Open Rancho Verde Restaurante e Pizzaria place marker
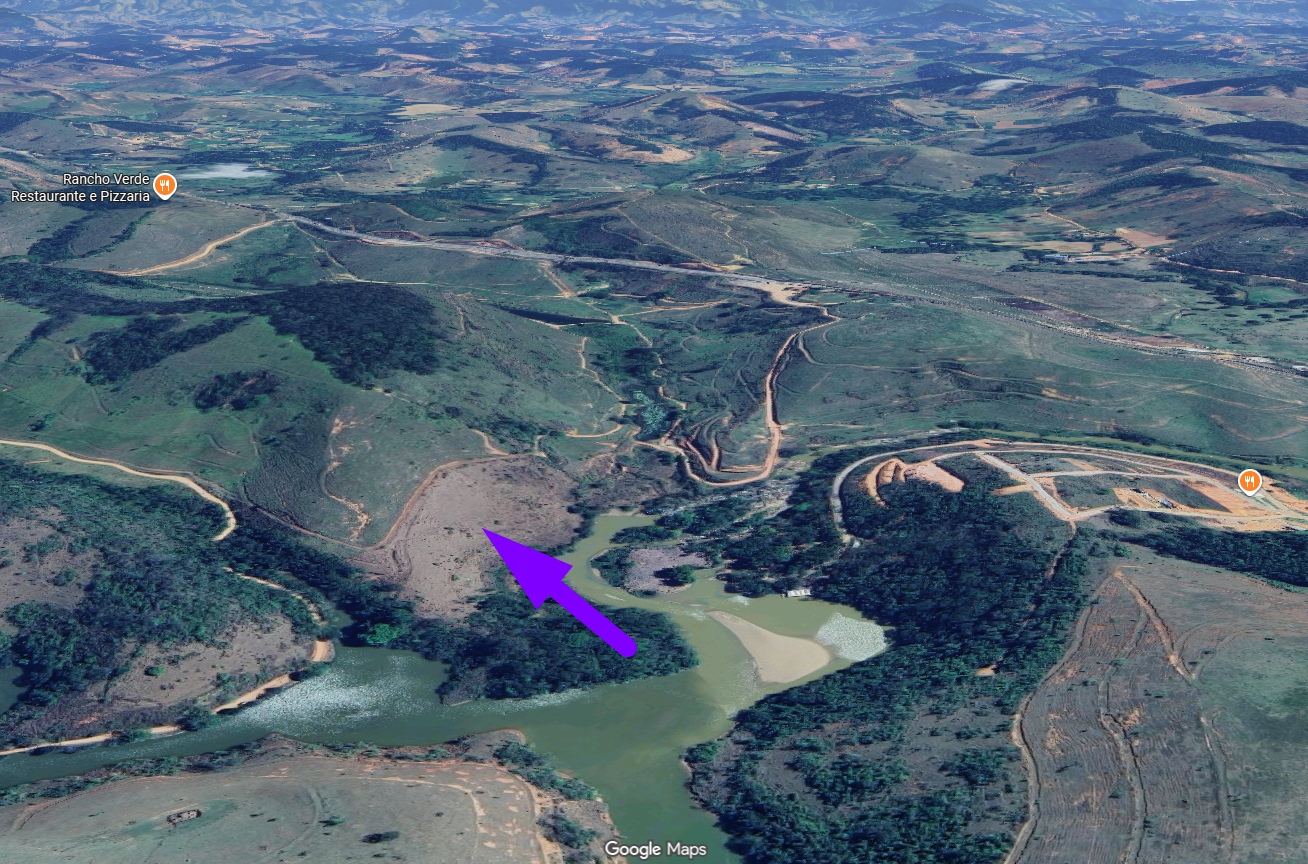 point(165,185)
